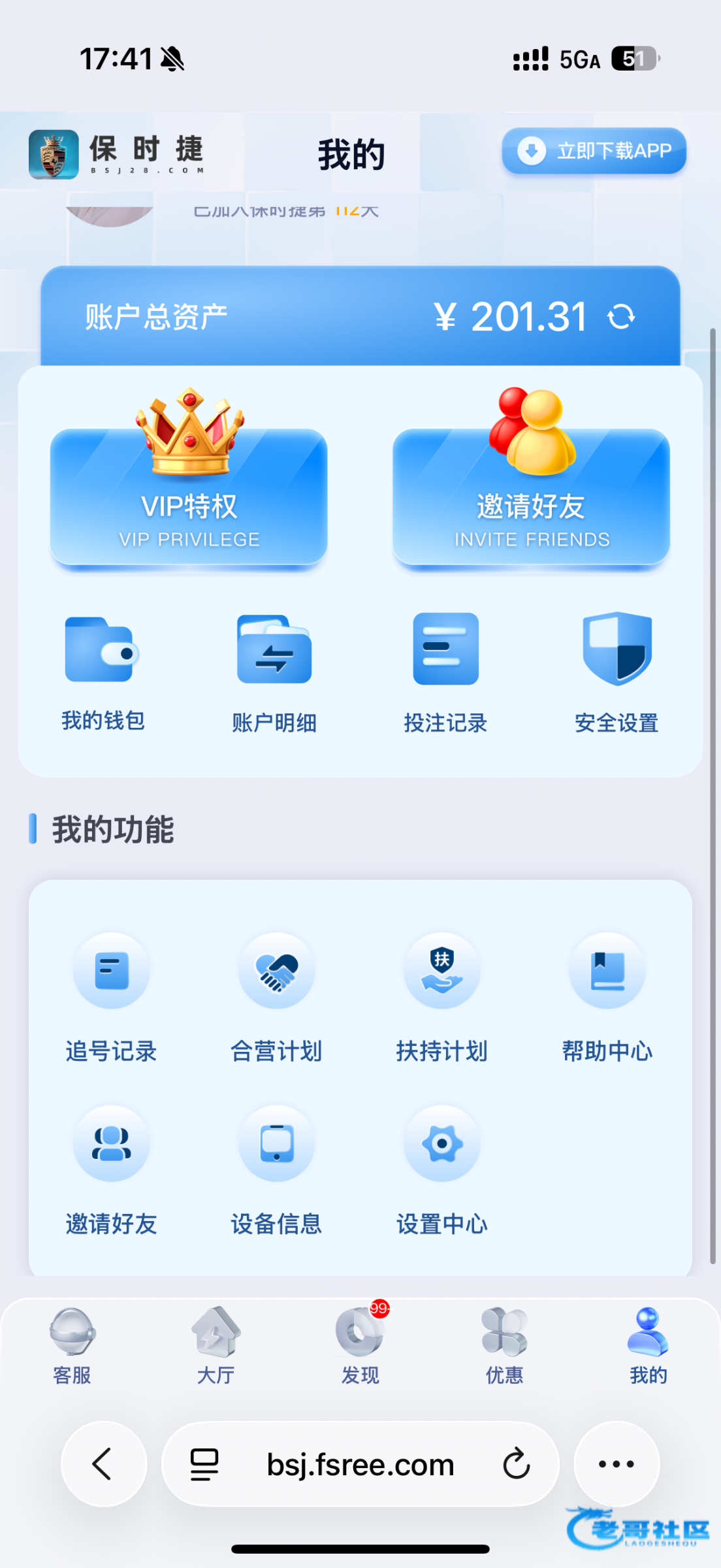Tap the 立即下载APP download button
The image size is (721, 1568).
(594, 151)
